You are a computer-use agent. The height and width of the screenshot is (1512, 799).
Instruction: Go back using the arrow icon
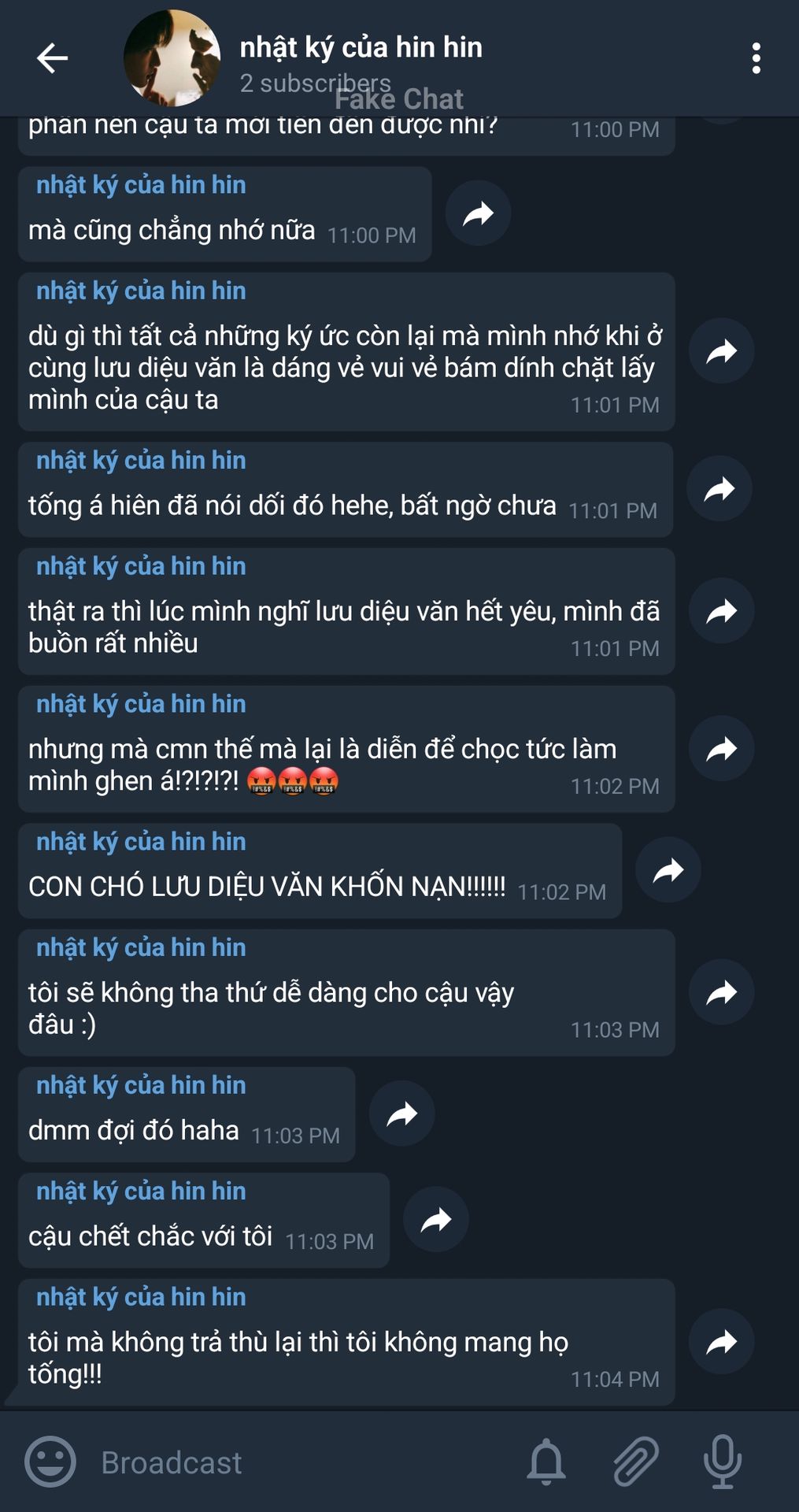(x=52, y=58)
